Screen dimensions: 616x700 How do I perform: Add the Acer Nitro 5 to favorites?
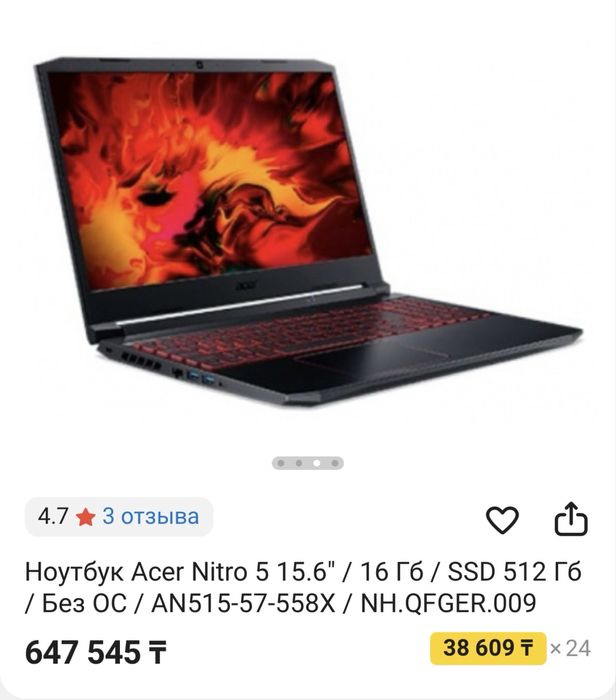click(x=502, y=519)
